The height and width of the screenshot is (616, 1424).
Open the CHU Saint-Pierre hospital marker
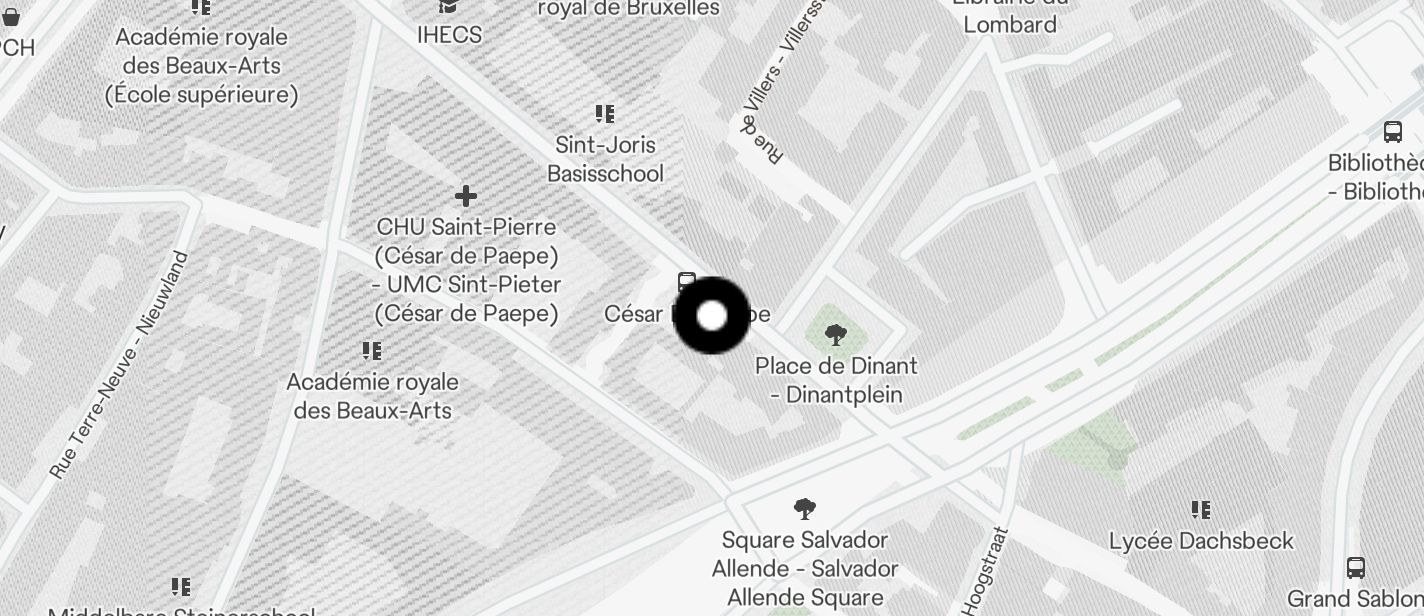click(466, 196)
